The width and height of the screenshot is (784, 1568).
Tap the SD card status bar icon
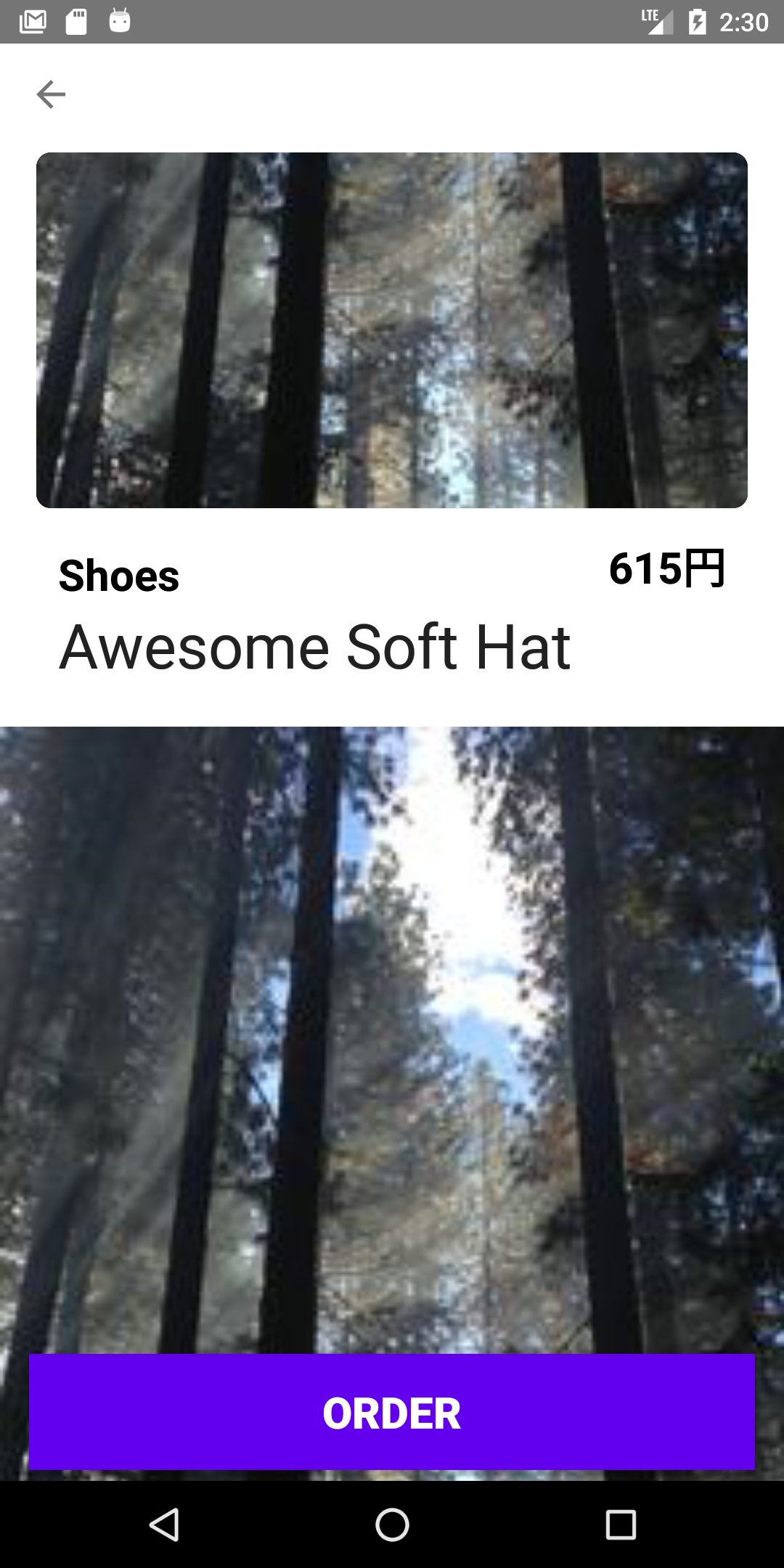(x=75, y=21)
